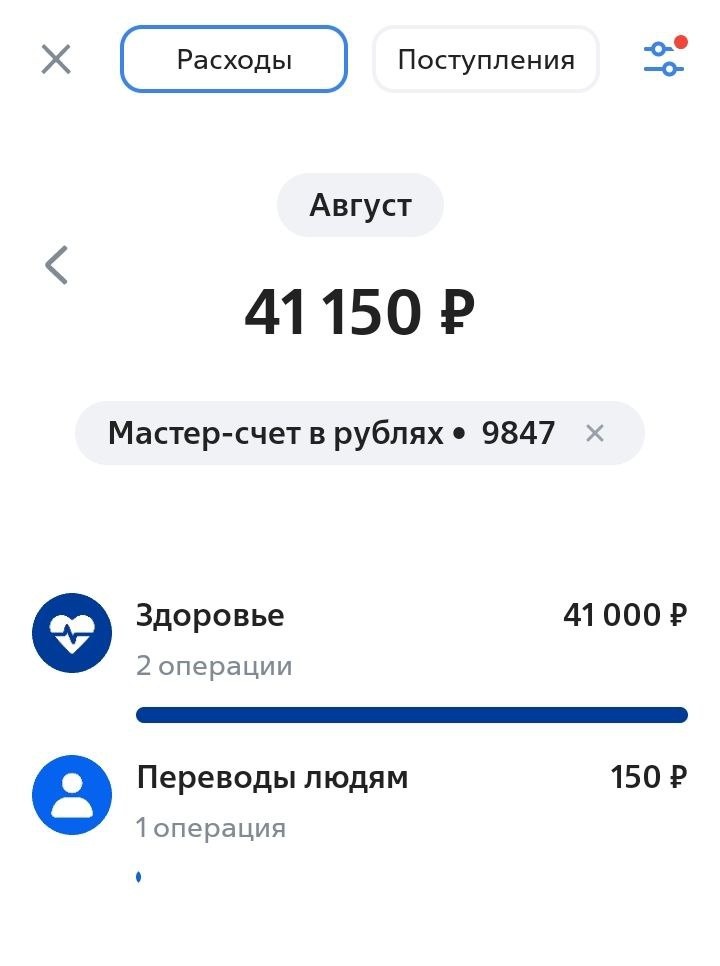Go to the previous month arrow
The image size is (720, 966).
click(x=57, y=265)
